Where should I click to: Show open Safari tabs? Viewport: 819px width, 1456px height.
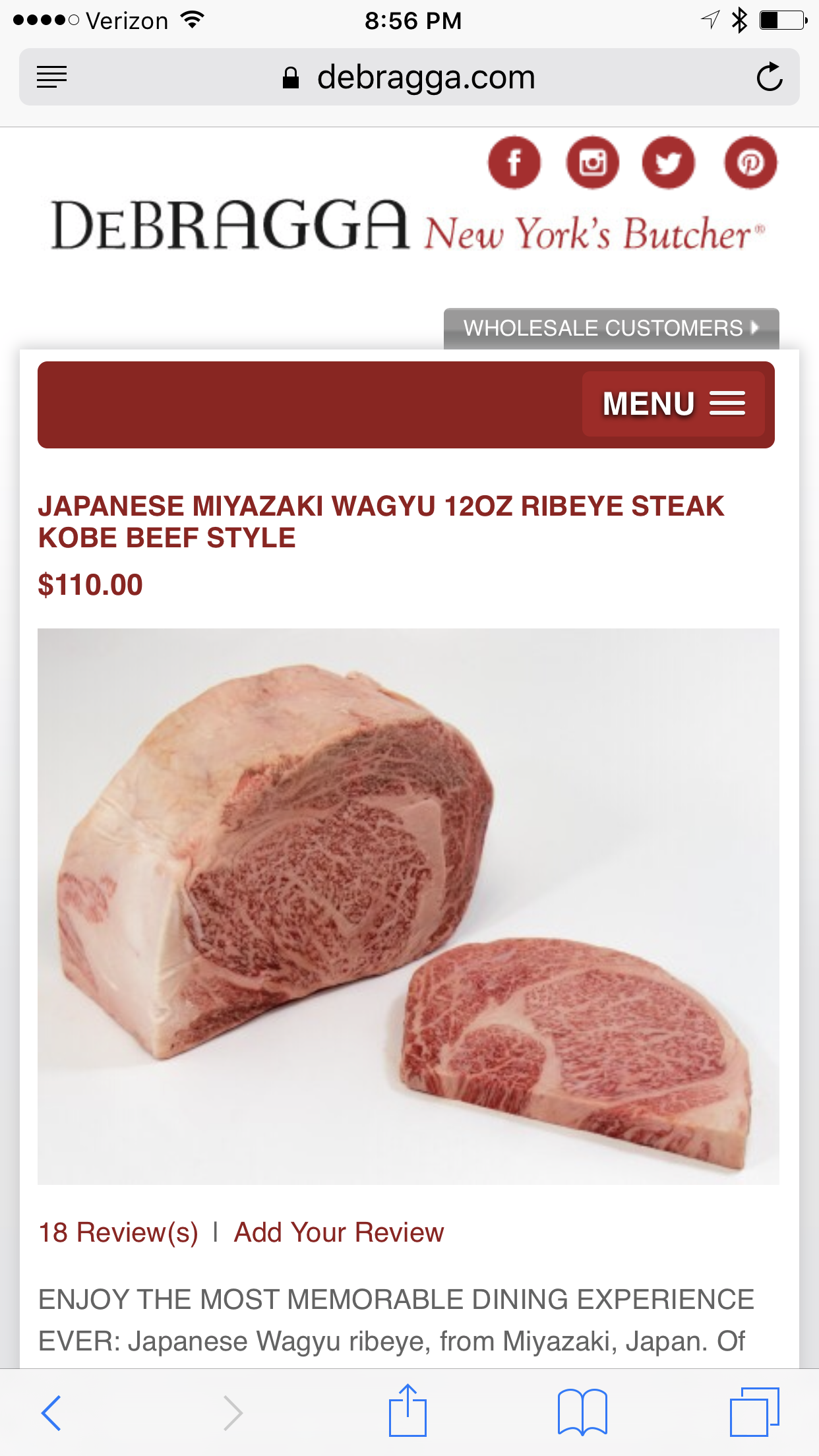click(x=754, y=1412)
